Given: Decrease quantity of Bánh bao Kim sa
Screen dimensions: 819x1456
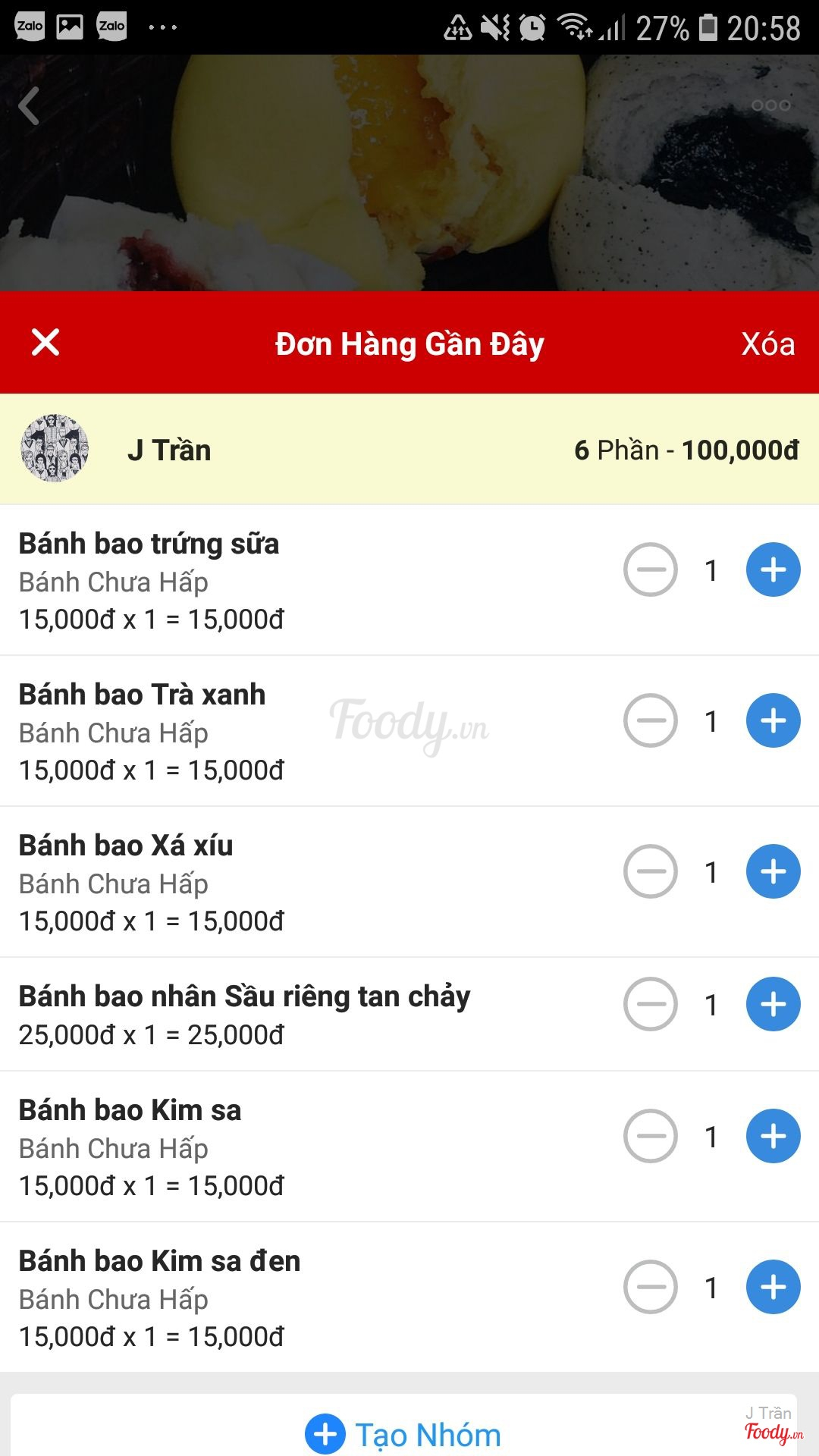Looking at the screenshot, I should click(x=650, y=1136).
